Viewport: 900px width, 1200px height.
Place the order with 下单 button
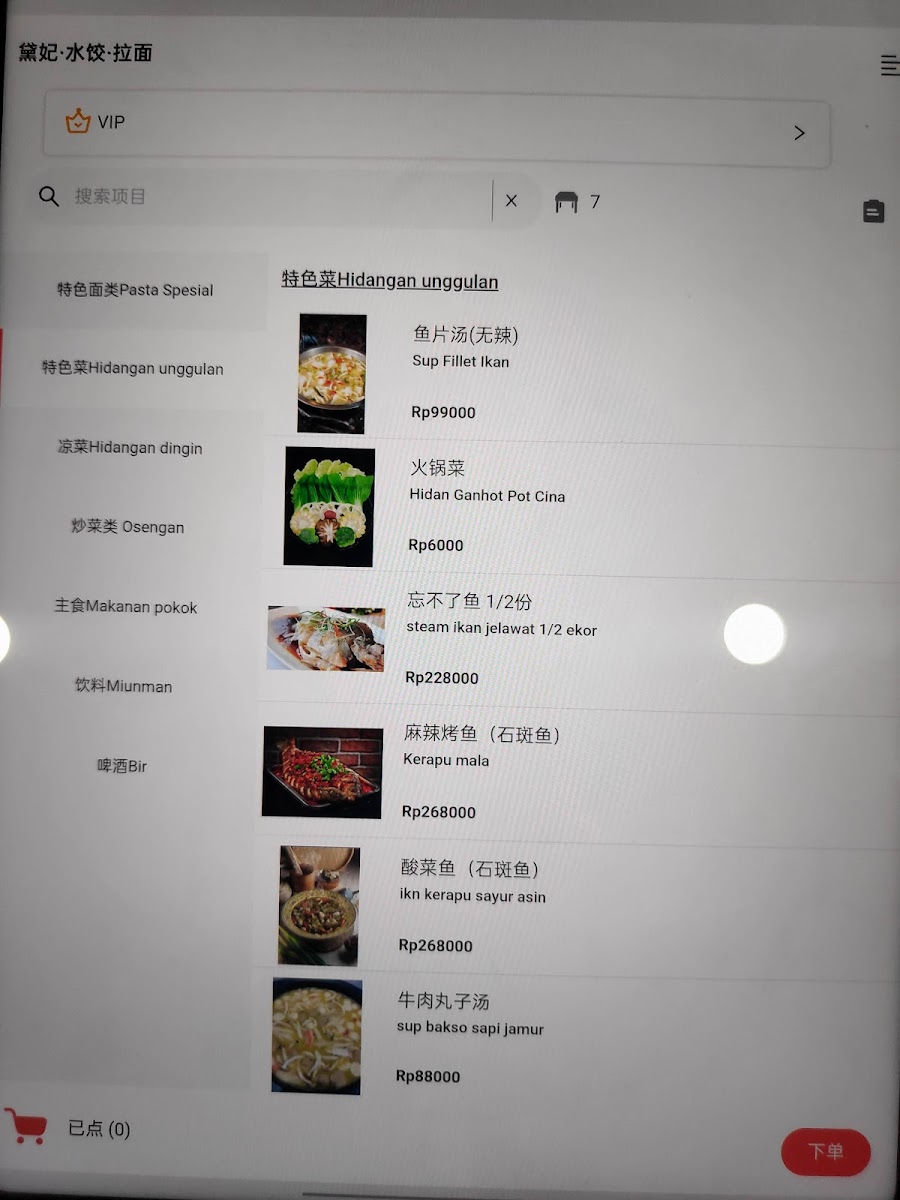click(825, 1152)
